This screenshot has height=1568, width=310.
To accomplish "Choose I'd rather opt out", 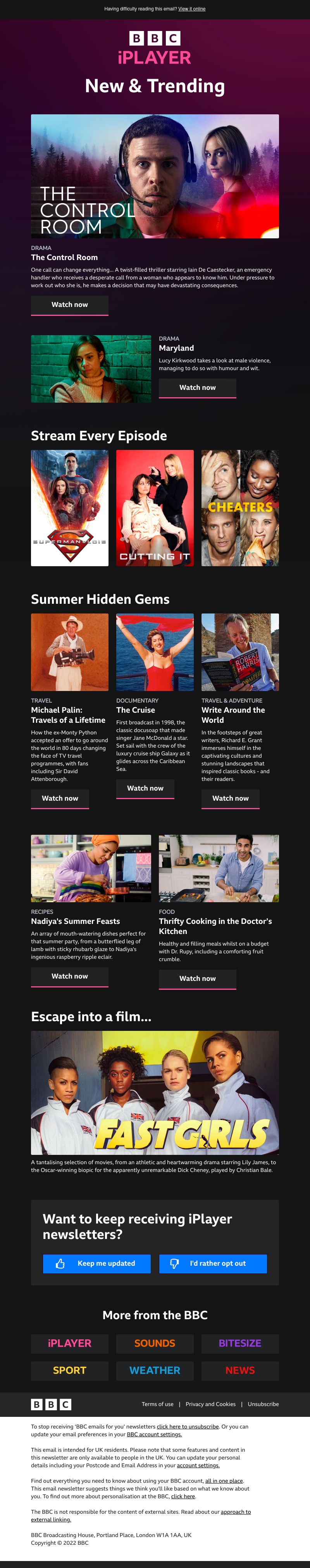I will [x=213, y=1263].
